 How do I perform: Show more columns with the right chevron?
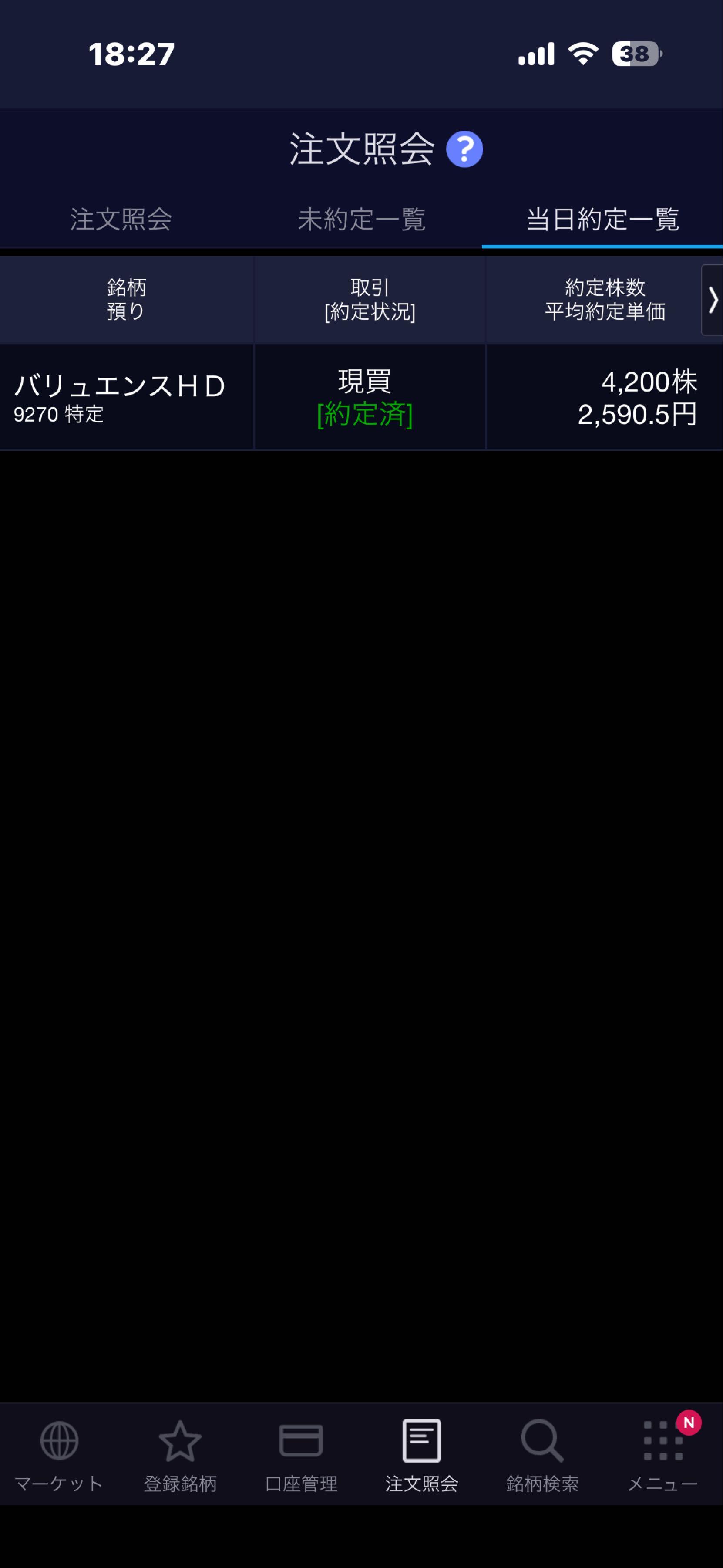point(712,300)
